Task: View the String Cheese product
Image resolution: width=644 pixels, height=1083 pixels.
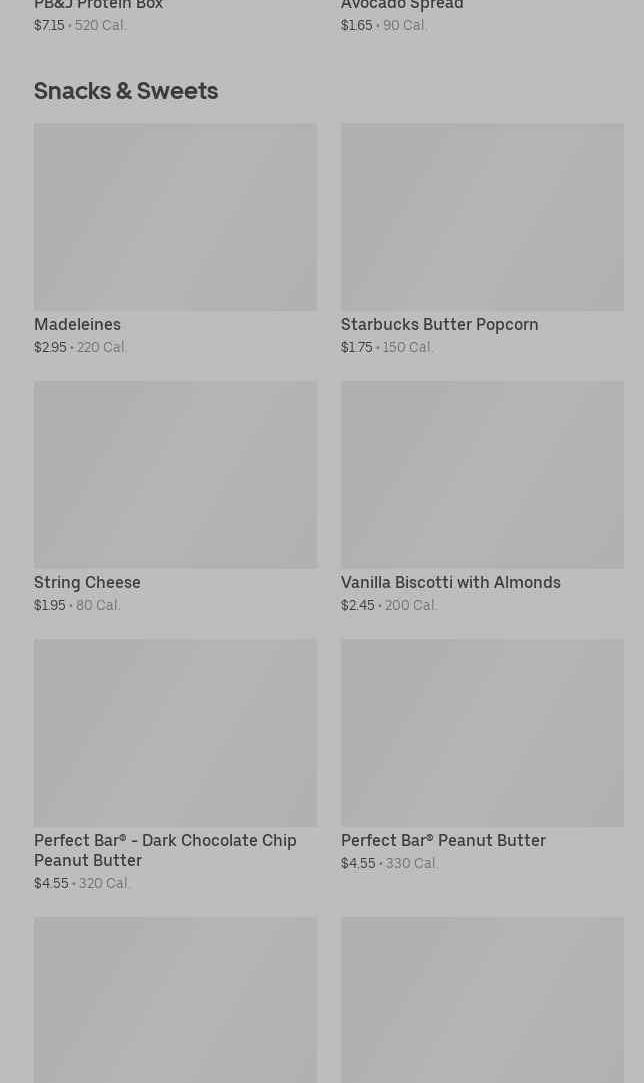Action: (x=175, y=497)
